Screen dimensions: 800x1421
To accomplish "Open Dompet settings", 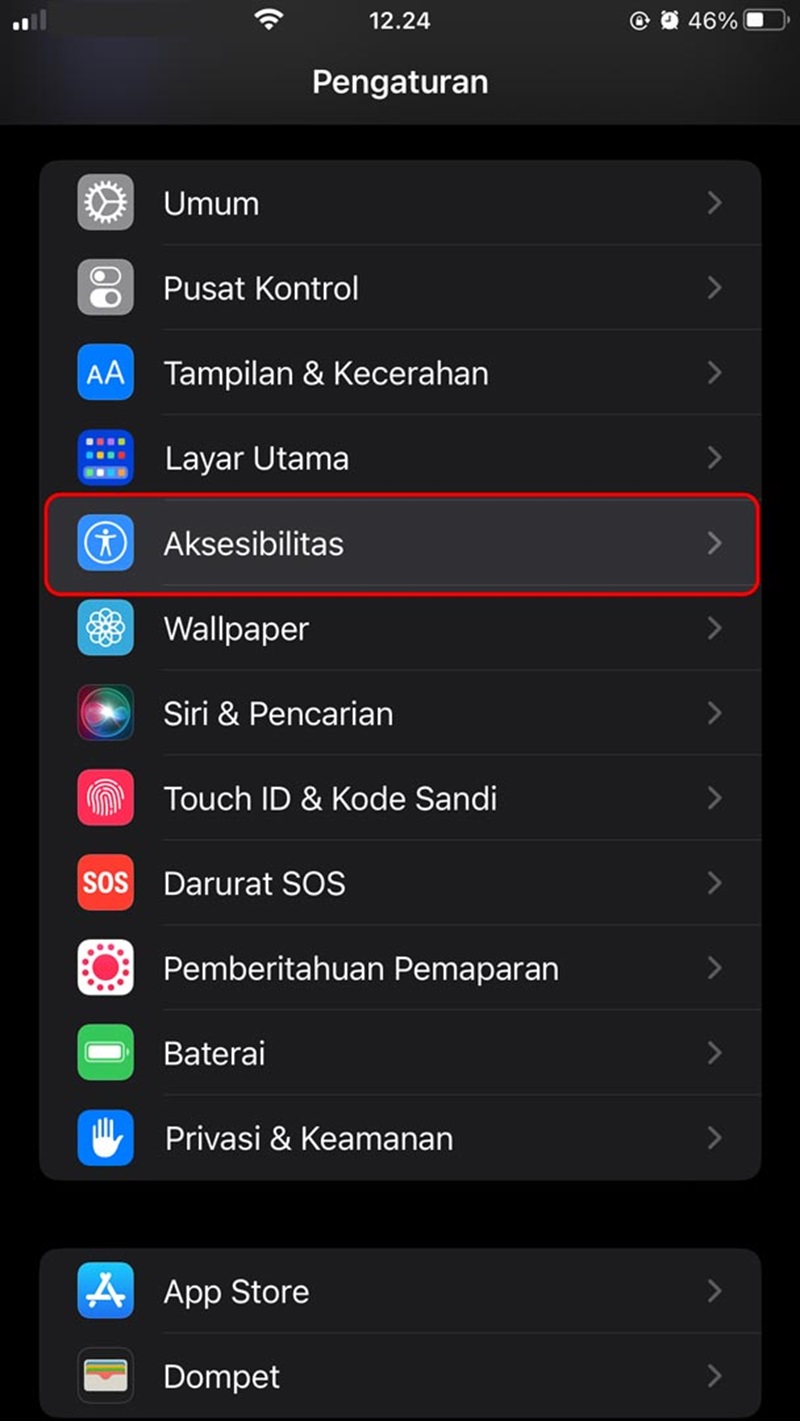I will pos(400,1376).
